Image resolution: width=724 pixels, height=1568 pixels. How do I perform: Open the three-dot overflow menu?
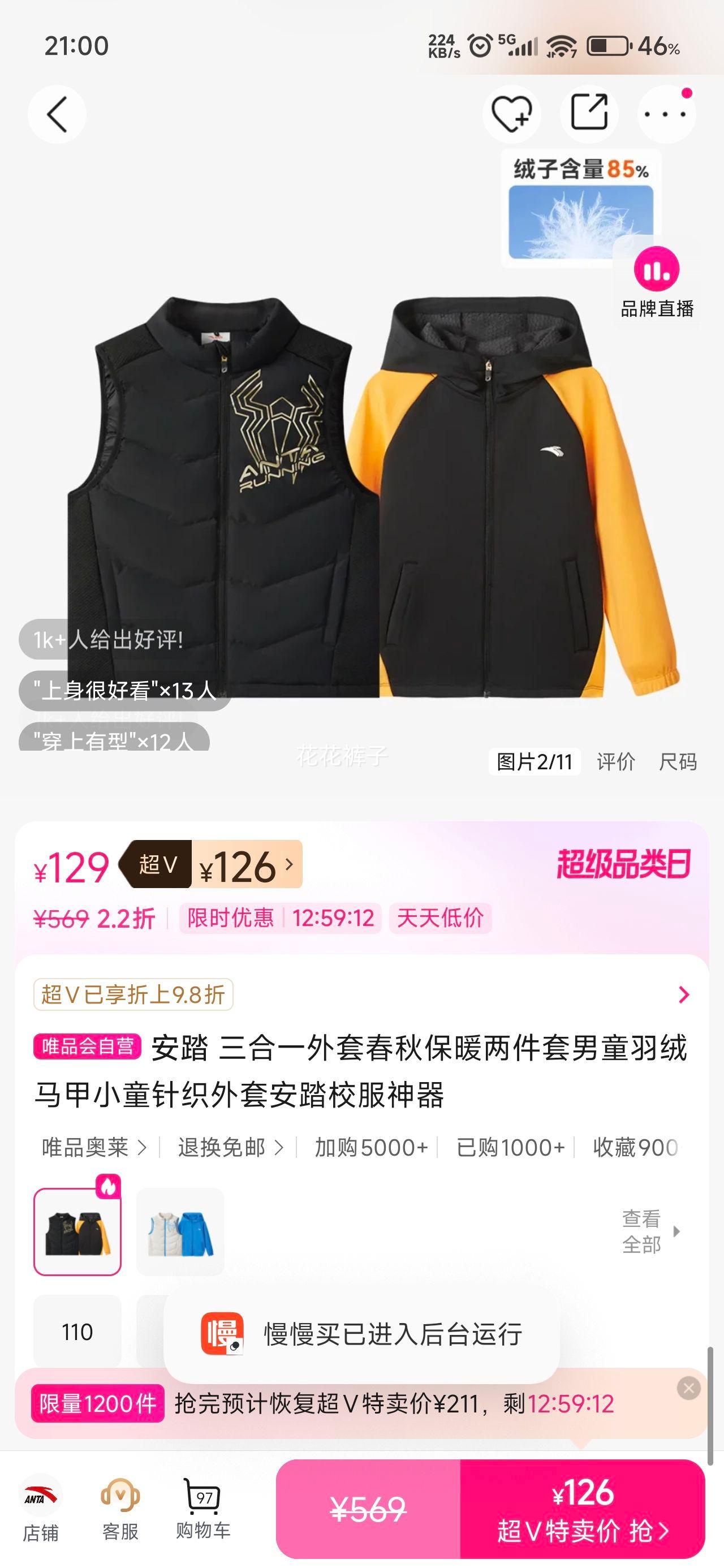(666, 114)
